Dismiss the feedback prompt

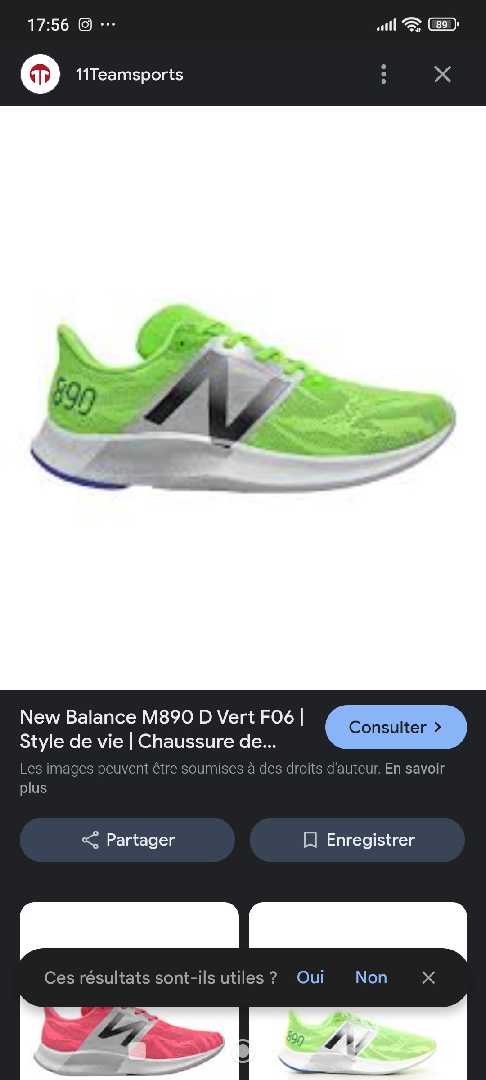coord(428,977)
